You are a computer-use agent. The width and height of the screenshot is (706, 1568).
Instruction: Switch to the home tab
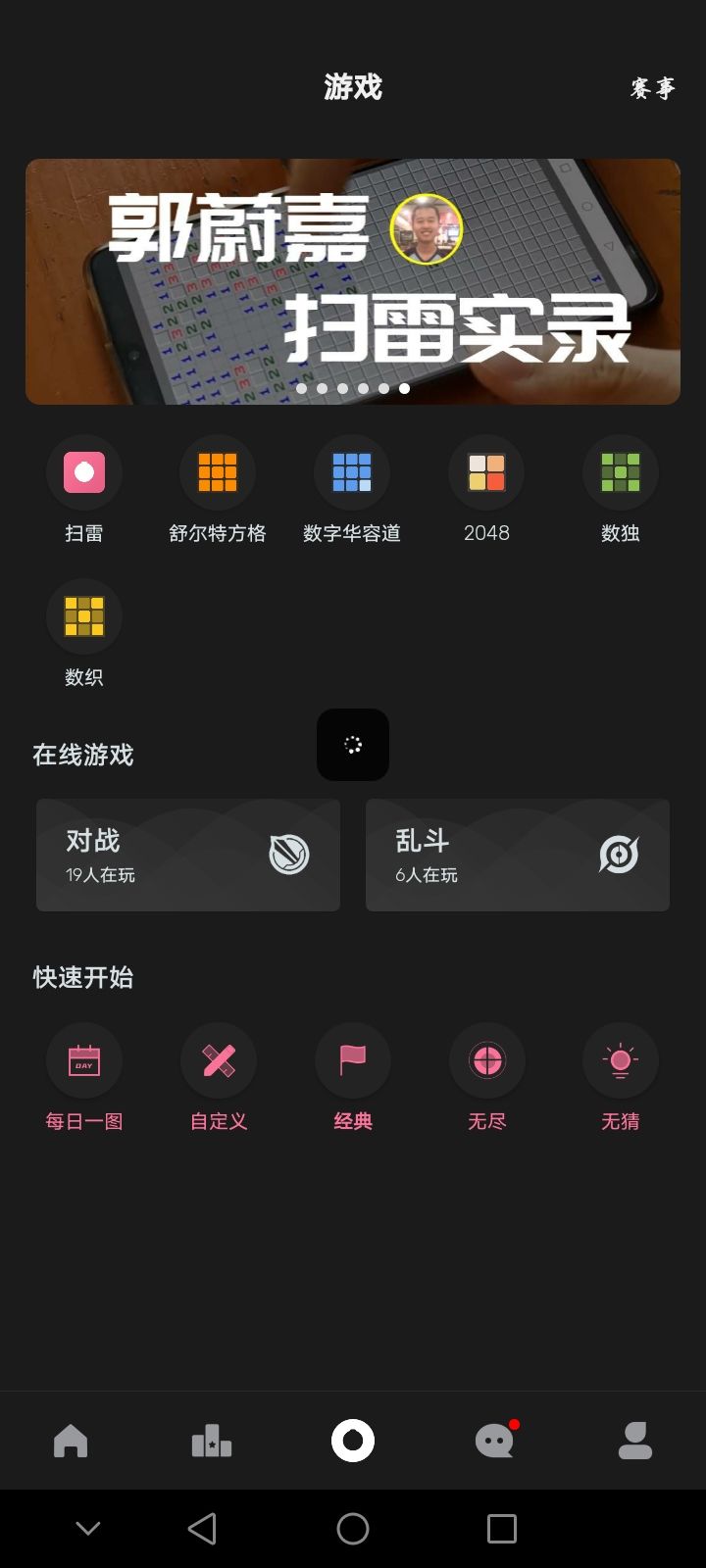(71, 1441)
